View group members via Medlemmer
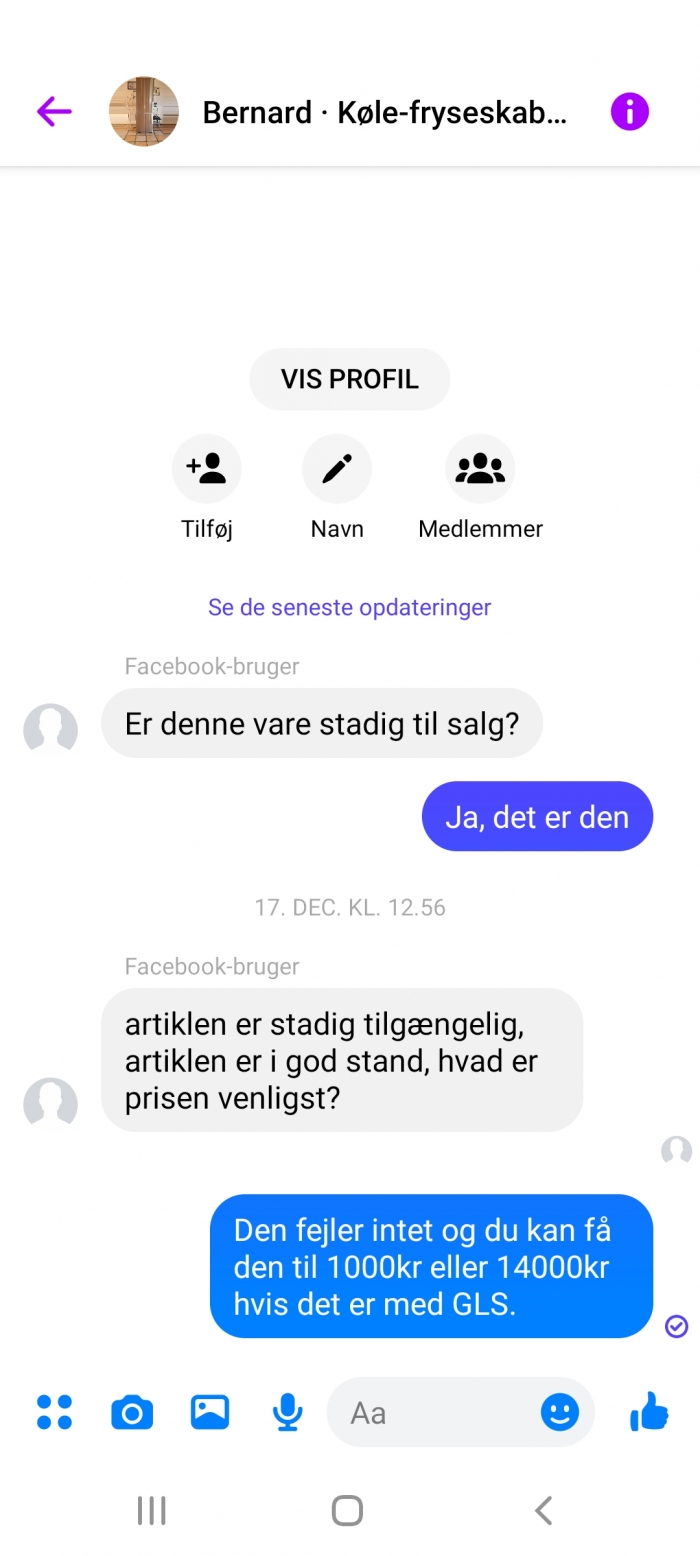Image resolution: width=700 pixels, height=1556 pixels. (480, 468)
